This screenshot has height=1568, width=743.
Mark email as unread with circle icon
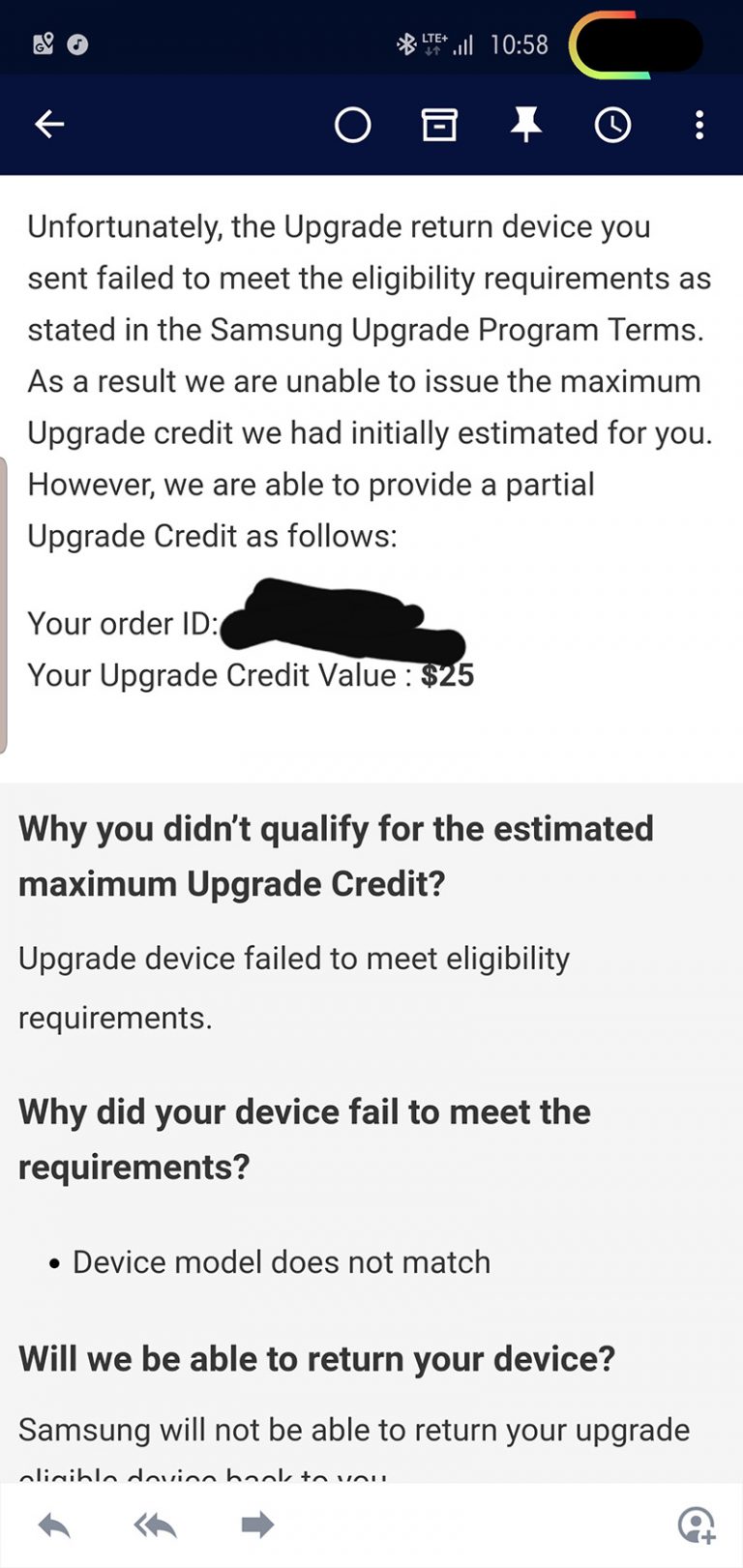point(352,125)
